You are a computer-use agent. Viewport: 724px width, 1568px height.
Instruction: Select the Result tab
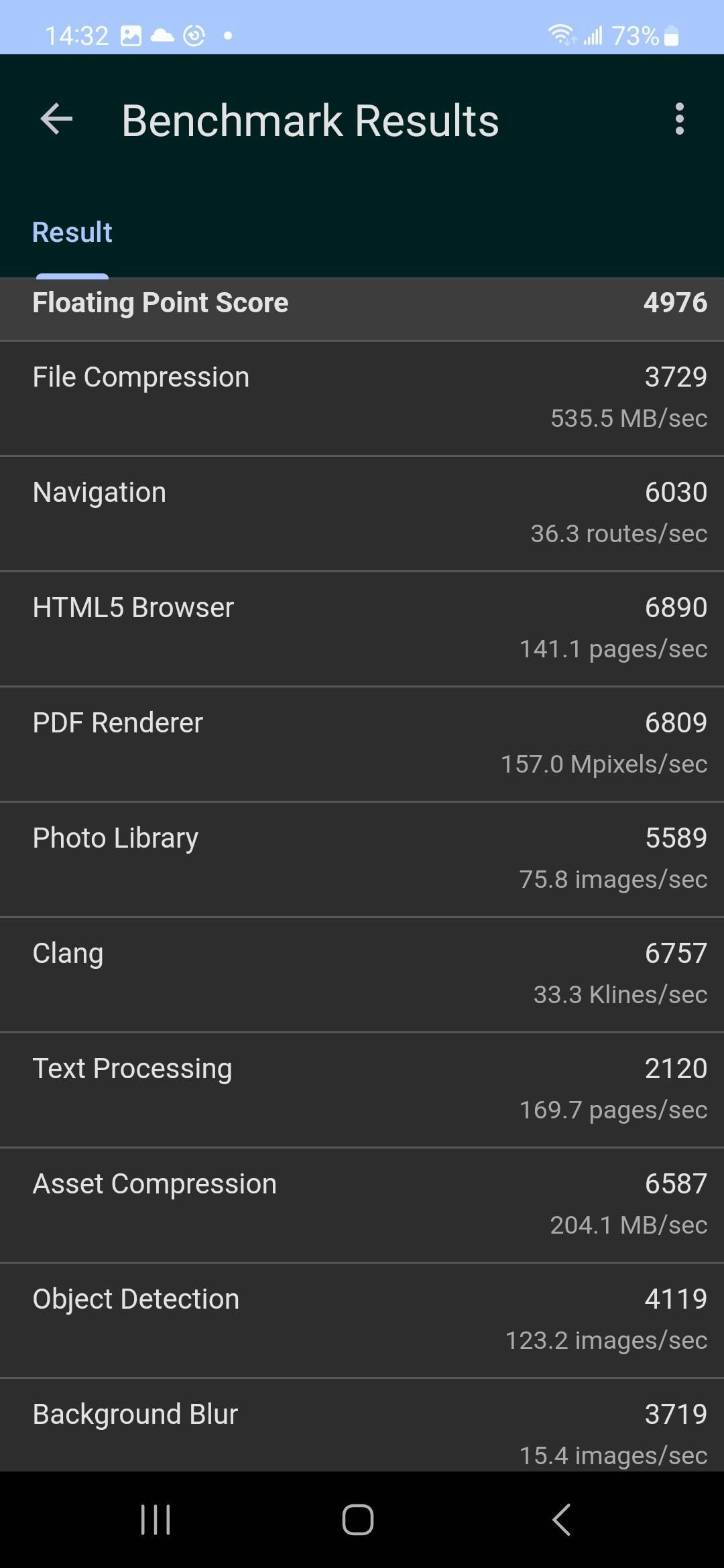click(72, 233)
